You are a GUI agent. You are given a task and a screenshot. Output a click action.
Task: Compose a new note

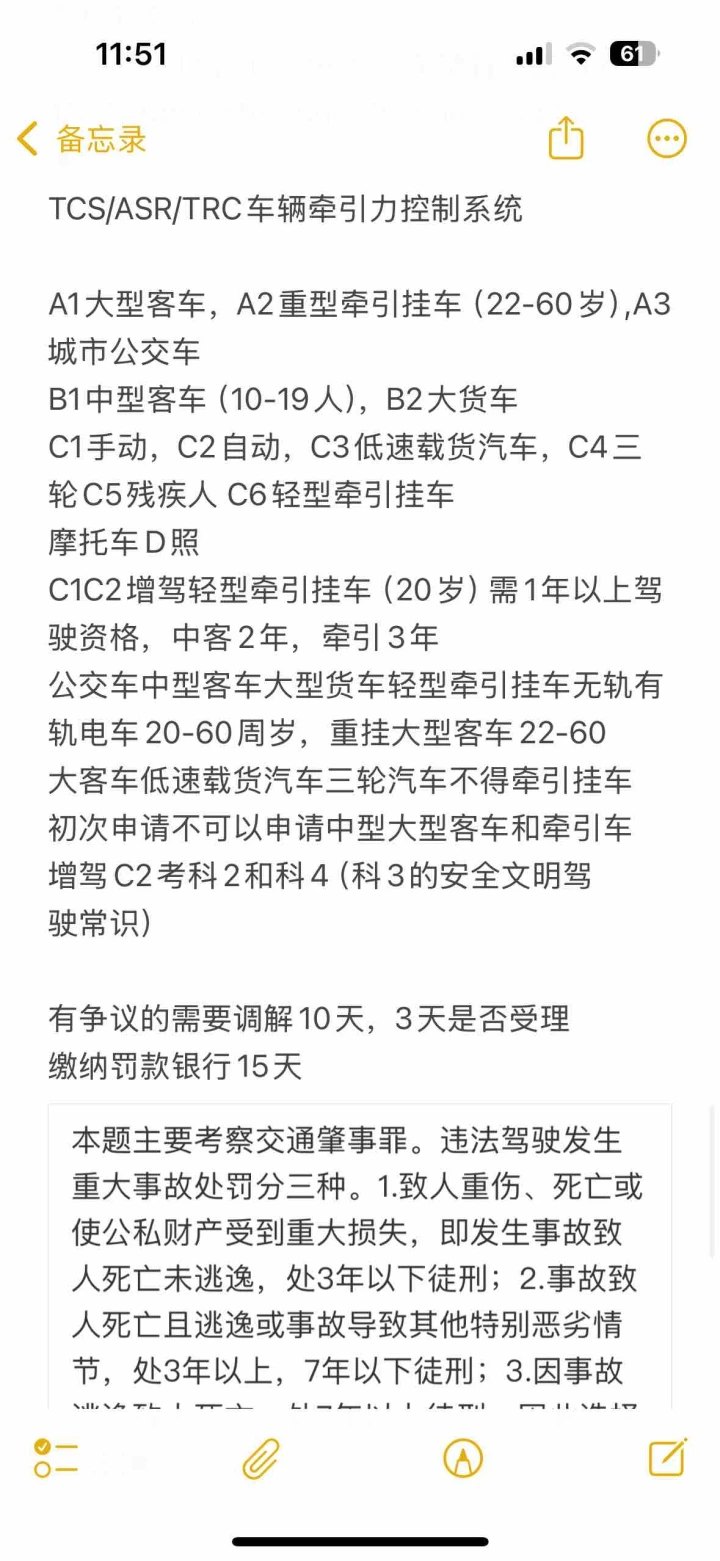click(667, 1457)
